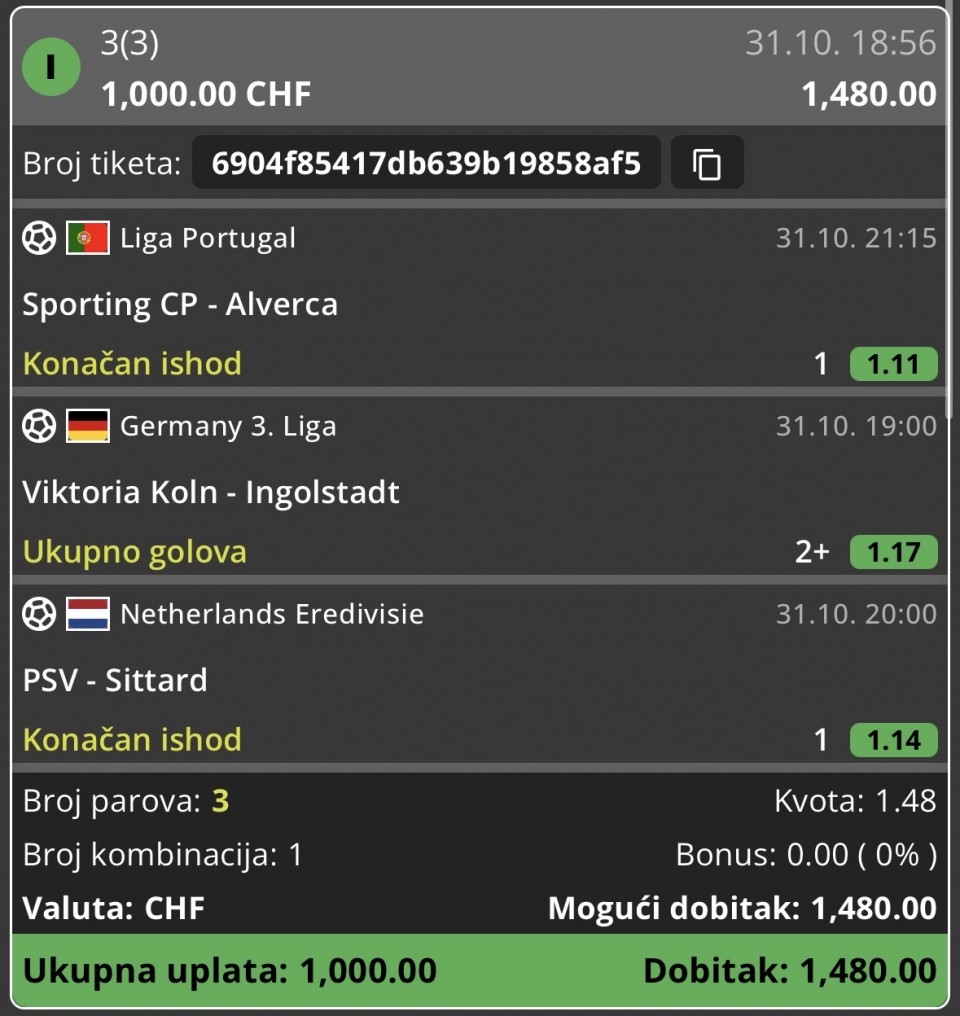The width and height of the screenshot is (960, 1016).
Task: Copy the ticket number
Action: (x=707, y=163)
